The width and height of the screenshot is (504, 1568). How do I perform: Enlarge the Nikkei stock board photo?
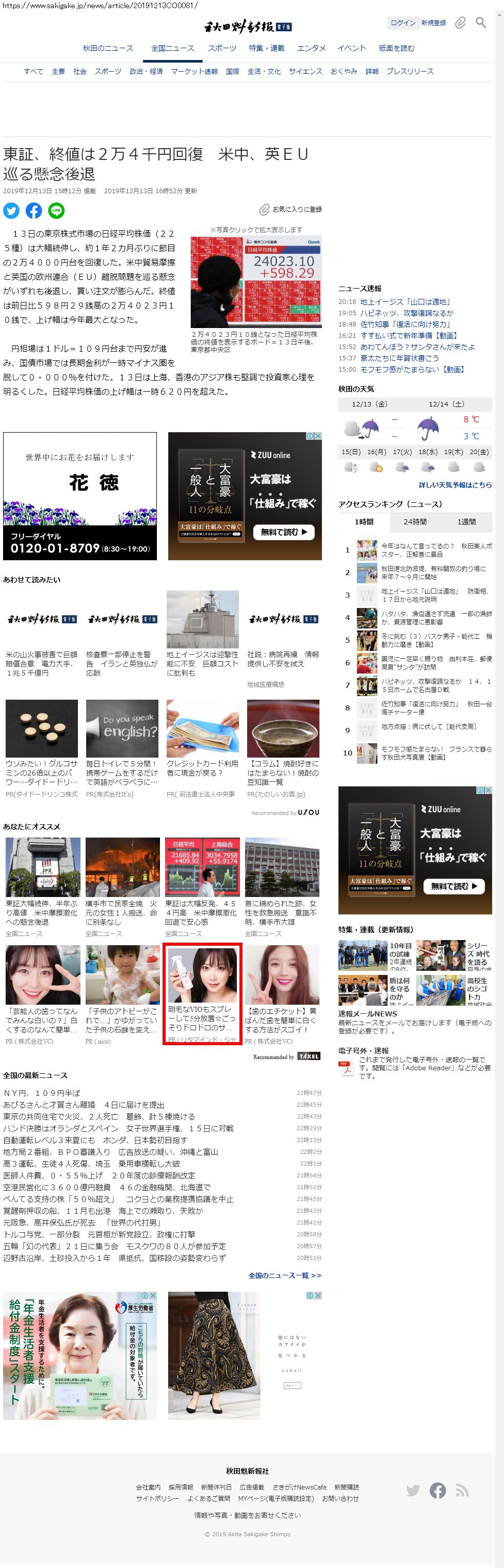click(x=256, y=282)
